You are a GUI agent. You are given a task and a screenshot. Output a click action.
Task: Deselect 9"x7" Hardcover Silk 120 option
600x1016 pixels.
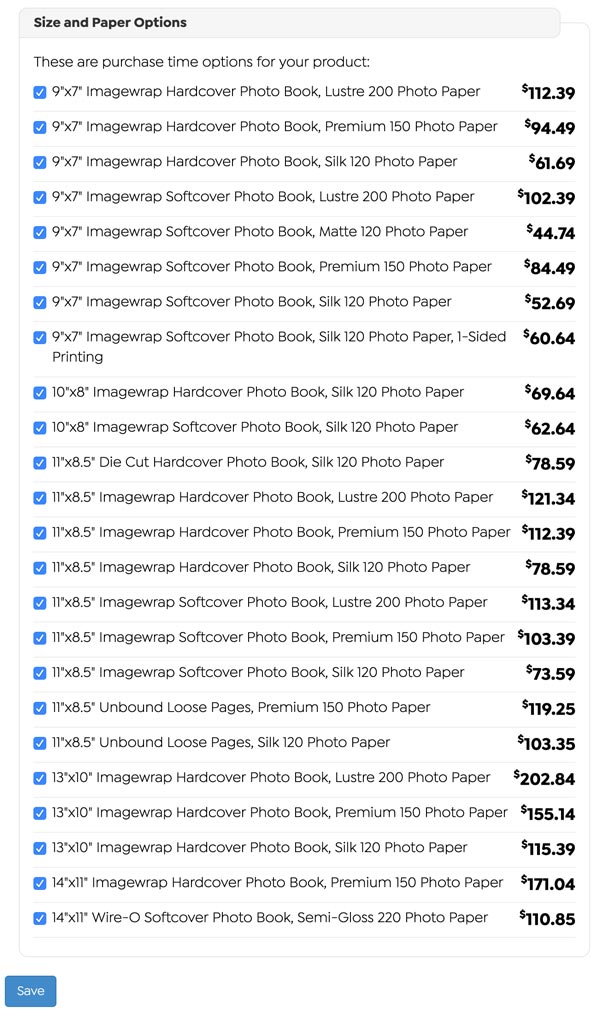[40, 163]
